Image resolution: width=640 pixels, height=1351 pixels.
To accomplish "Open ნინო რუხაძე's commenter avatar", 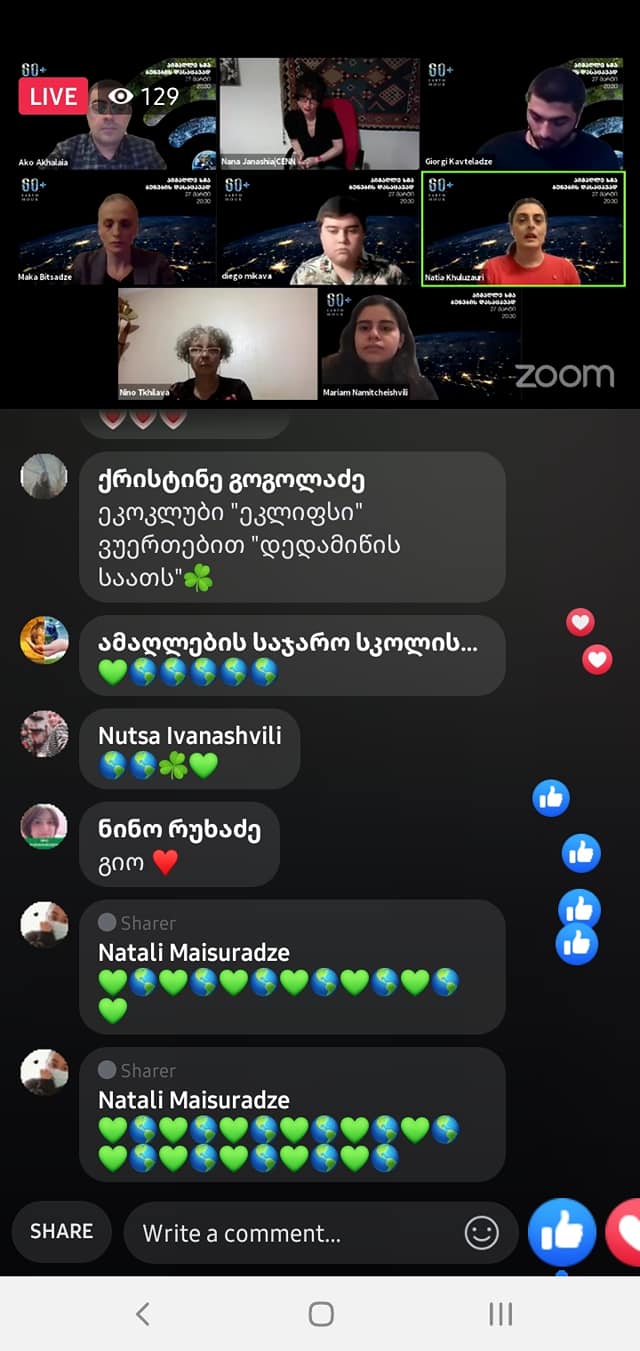I will pos(44,827).
